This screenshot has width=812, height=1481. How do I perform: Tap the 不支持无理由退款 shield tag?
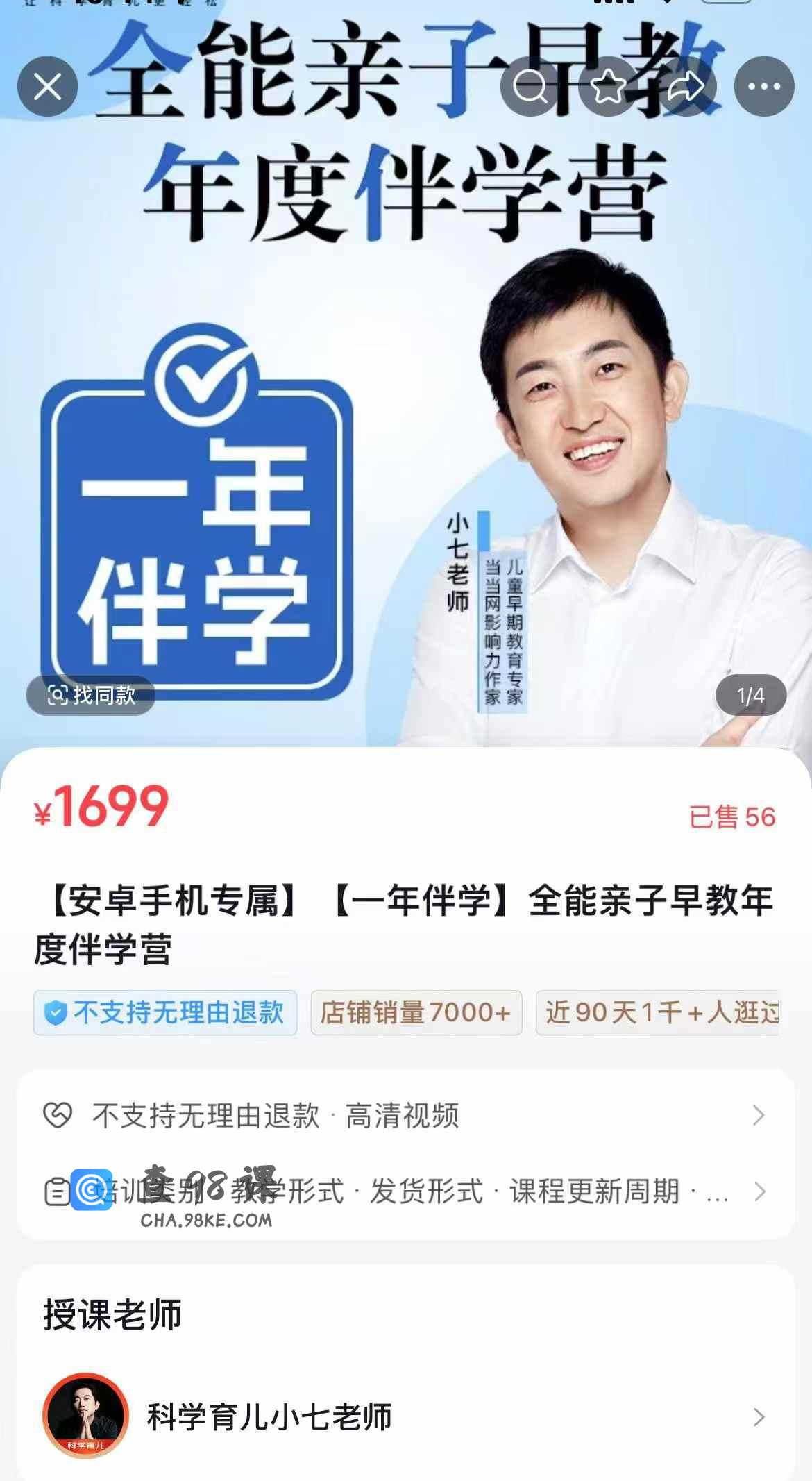[x=165, y=1013]
